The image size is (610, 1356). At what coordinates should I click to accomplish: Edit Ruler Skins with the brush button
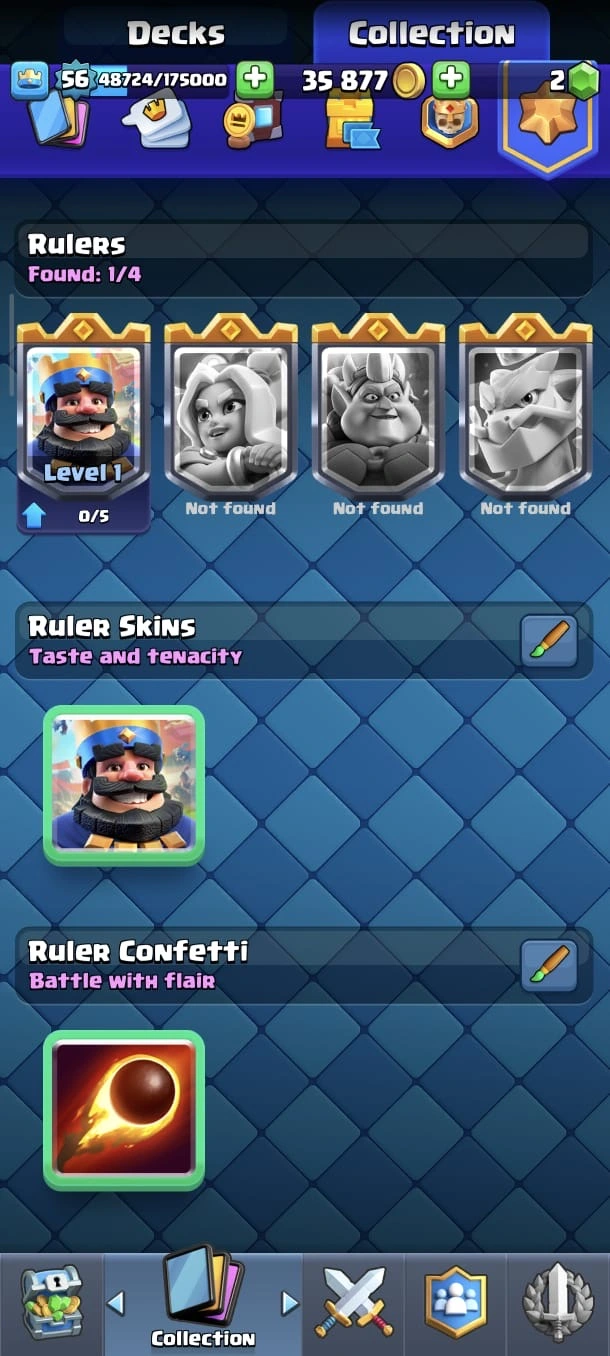549,641
